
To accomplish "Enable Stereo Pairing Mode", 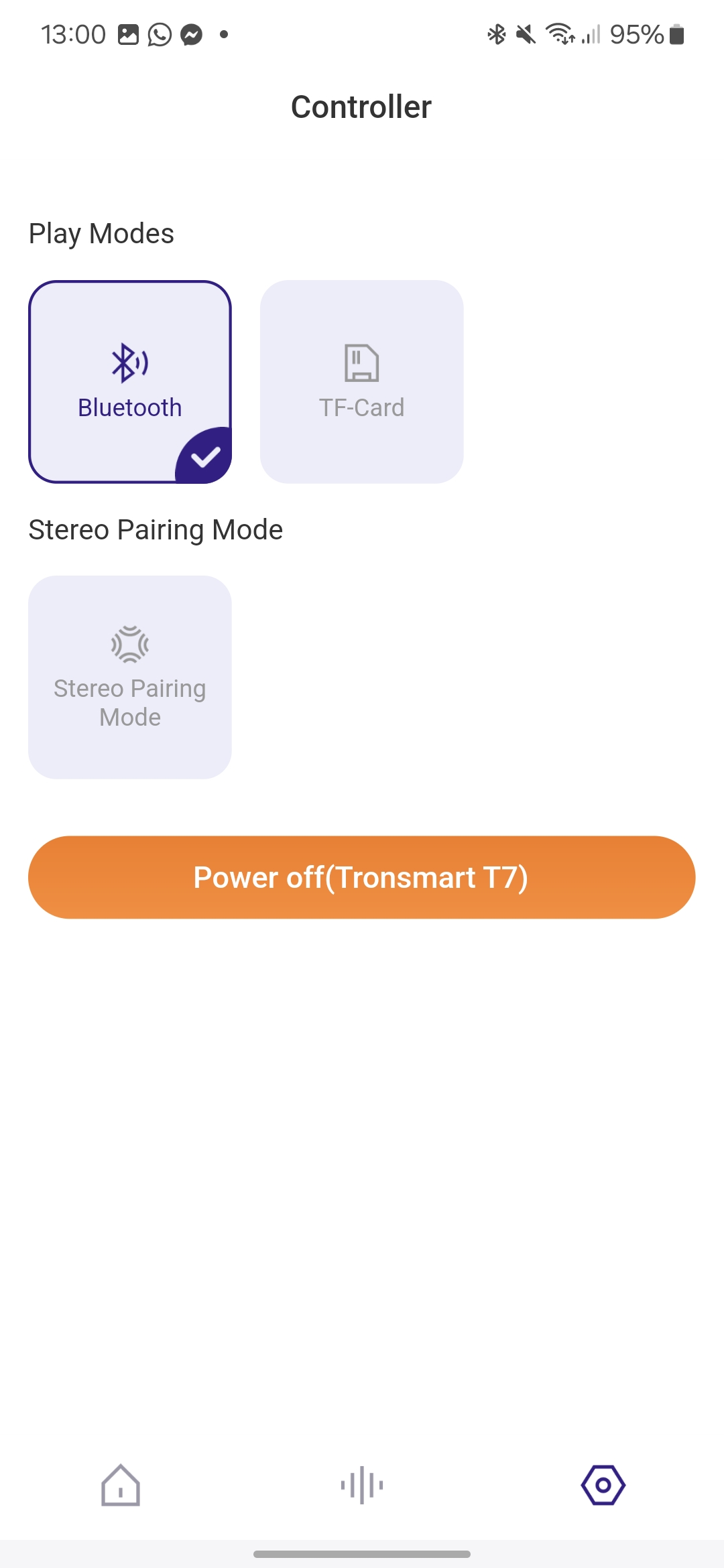I will (x=130, y=677).
